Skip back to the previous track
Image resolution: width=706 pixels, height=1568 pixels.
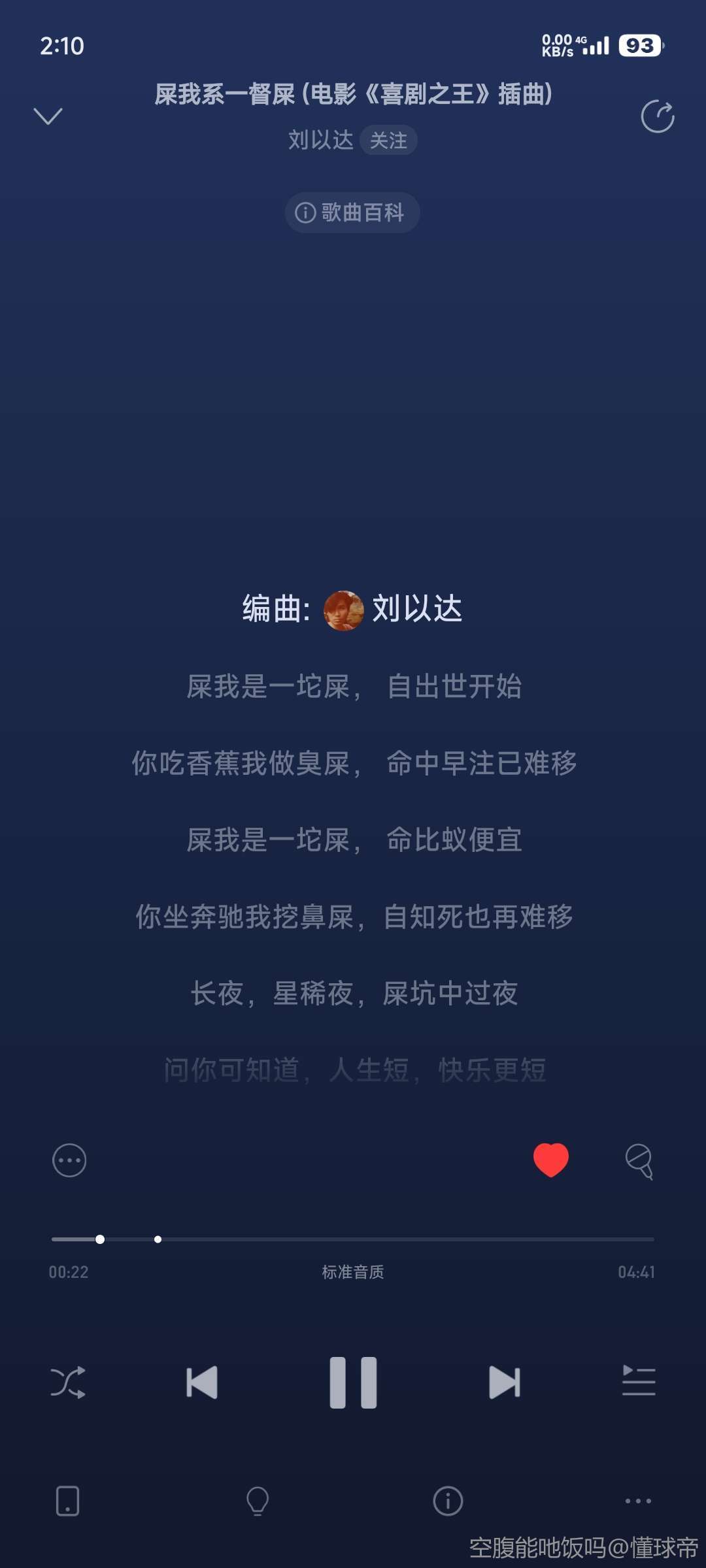(201, 1382)
